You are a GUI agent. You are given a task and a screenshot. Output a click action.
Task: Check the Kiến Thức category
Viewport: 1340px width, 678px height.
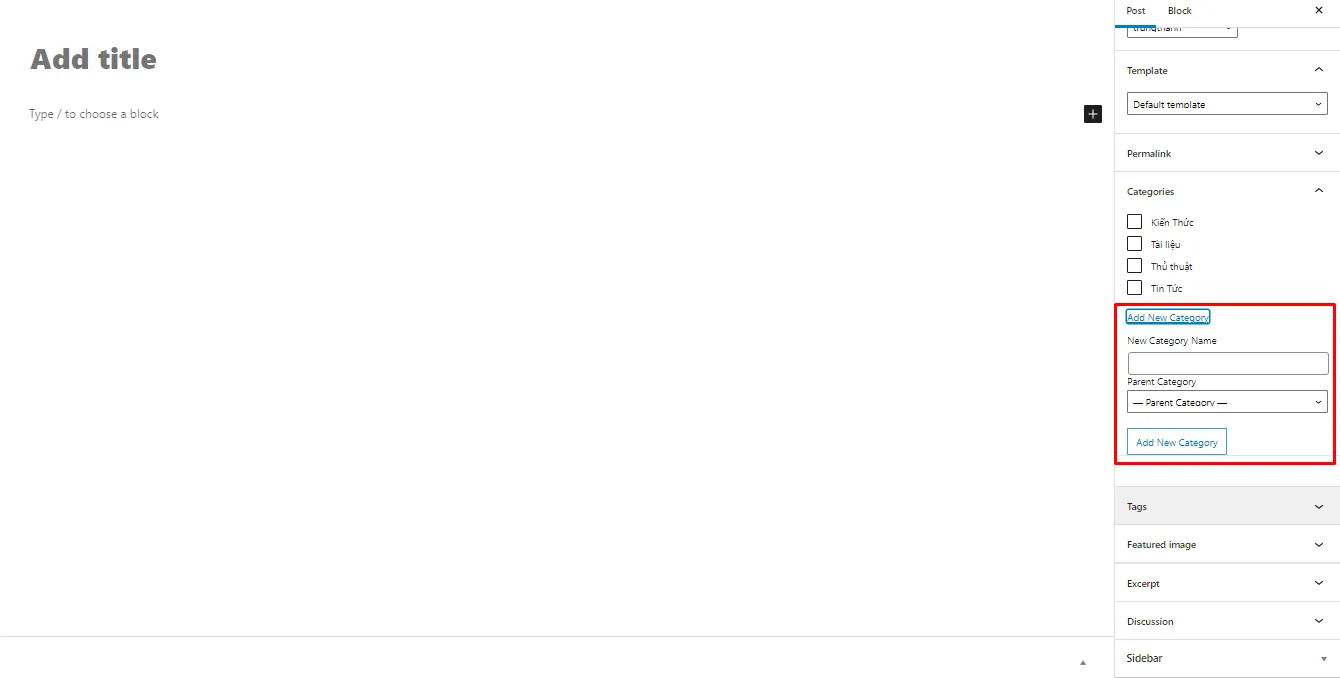1134,222
